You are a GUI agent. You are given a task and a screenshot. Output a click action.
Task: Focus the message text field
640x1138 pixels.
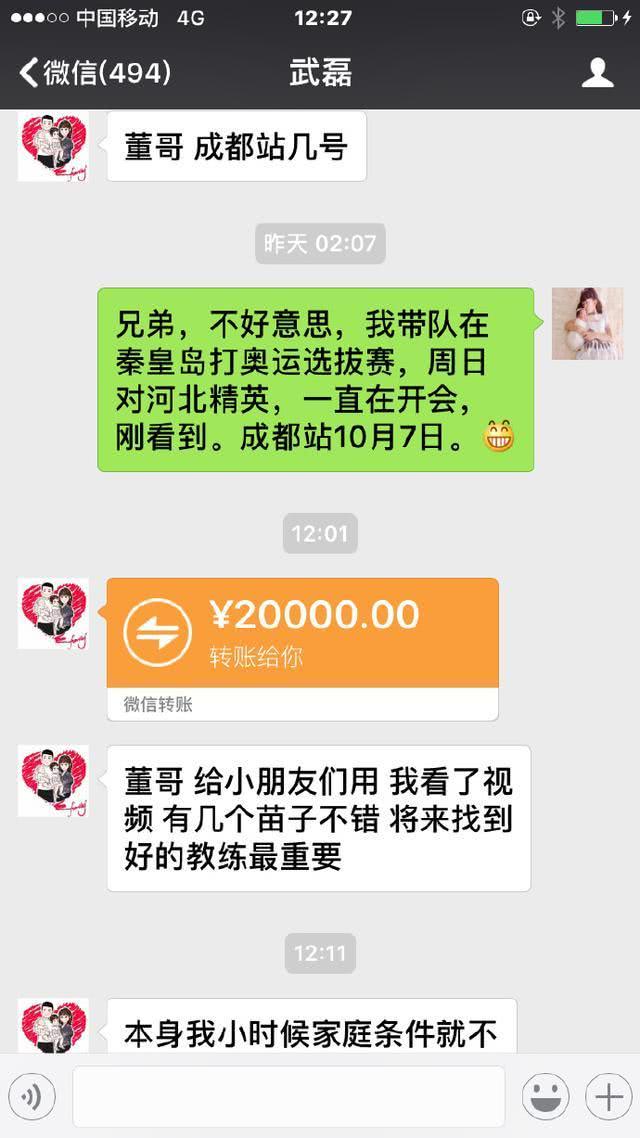288,1097
